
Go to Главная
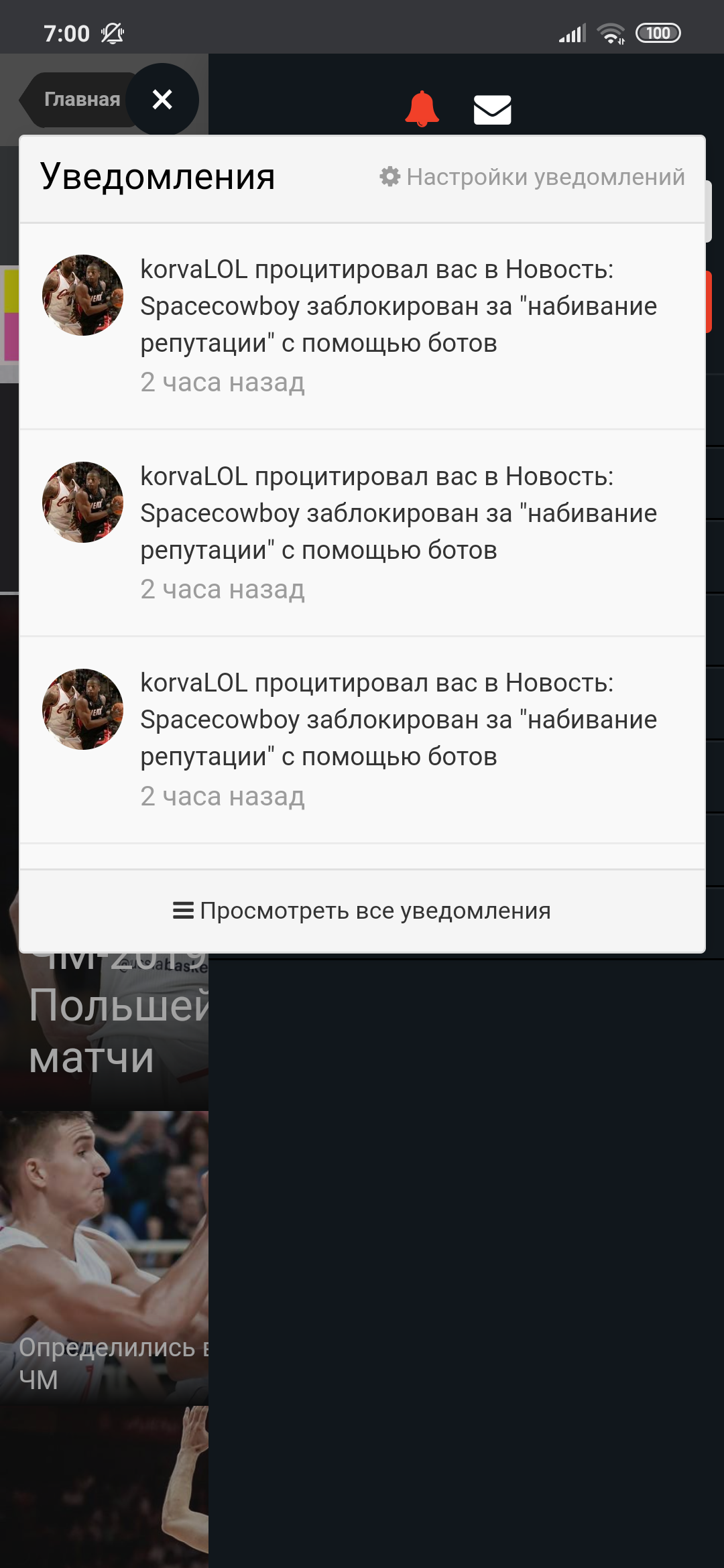point(82,99)
